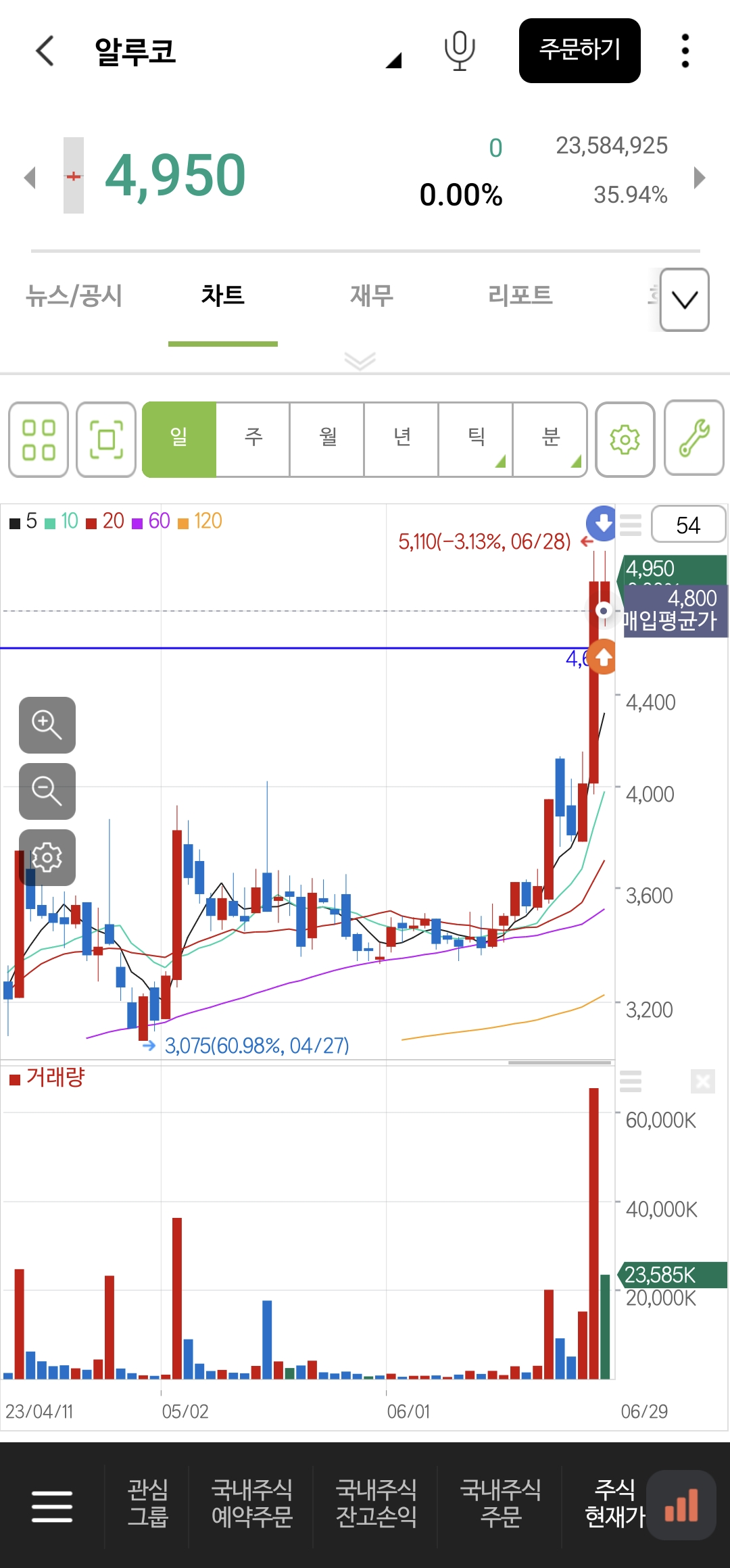This screenshot has height=1568, width=730.
Task: Zoom in on the chart
Action: tap(47, 725)
